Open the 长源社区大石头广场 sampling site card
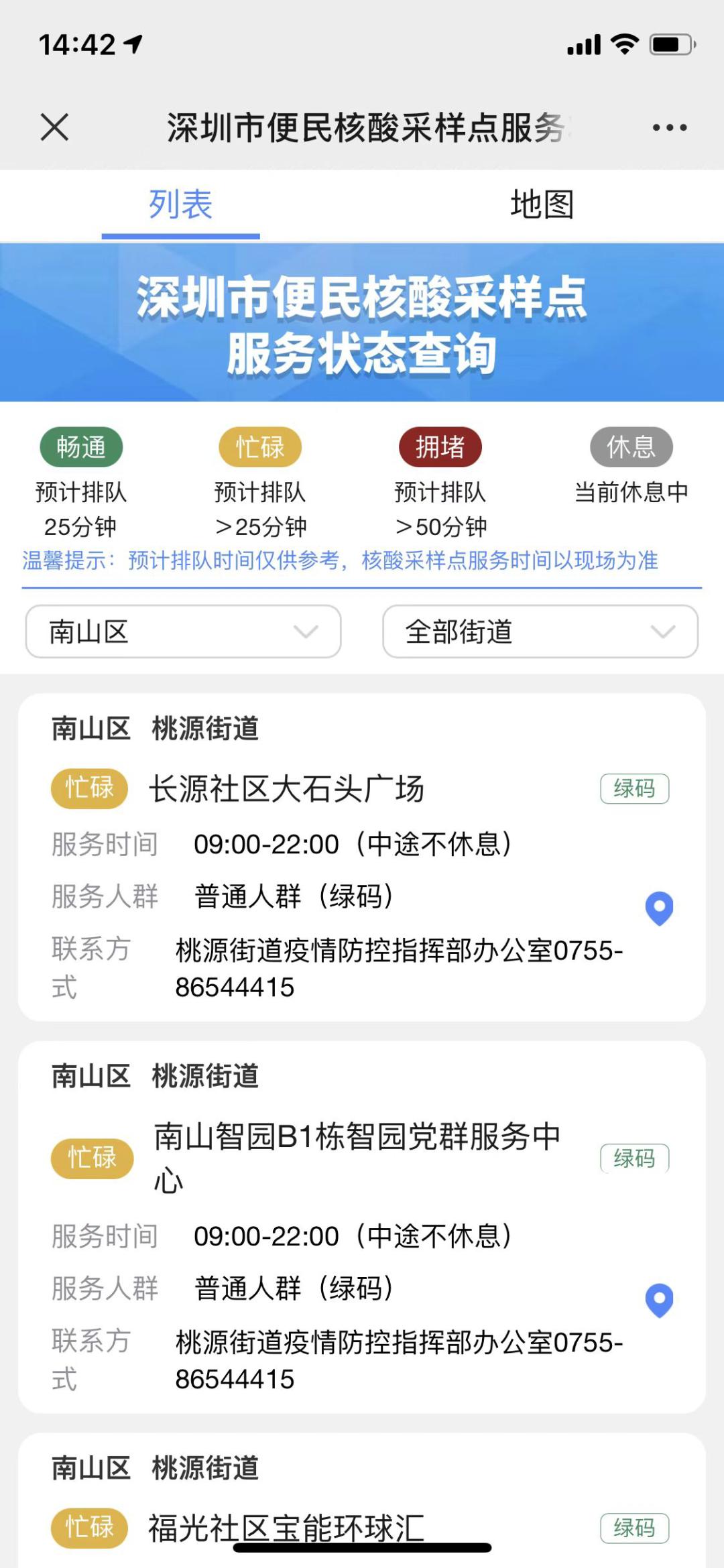Viewport: 724px width, 1568px height. (x=286, y=788)
